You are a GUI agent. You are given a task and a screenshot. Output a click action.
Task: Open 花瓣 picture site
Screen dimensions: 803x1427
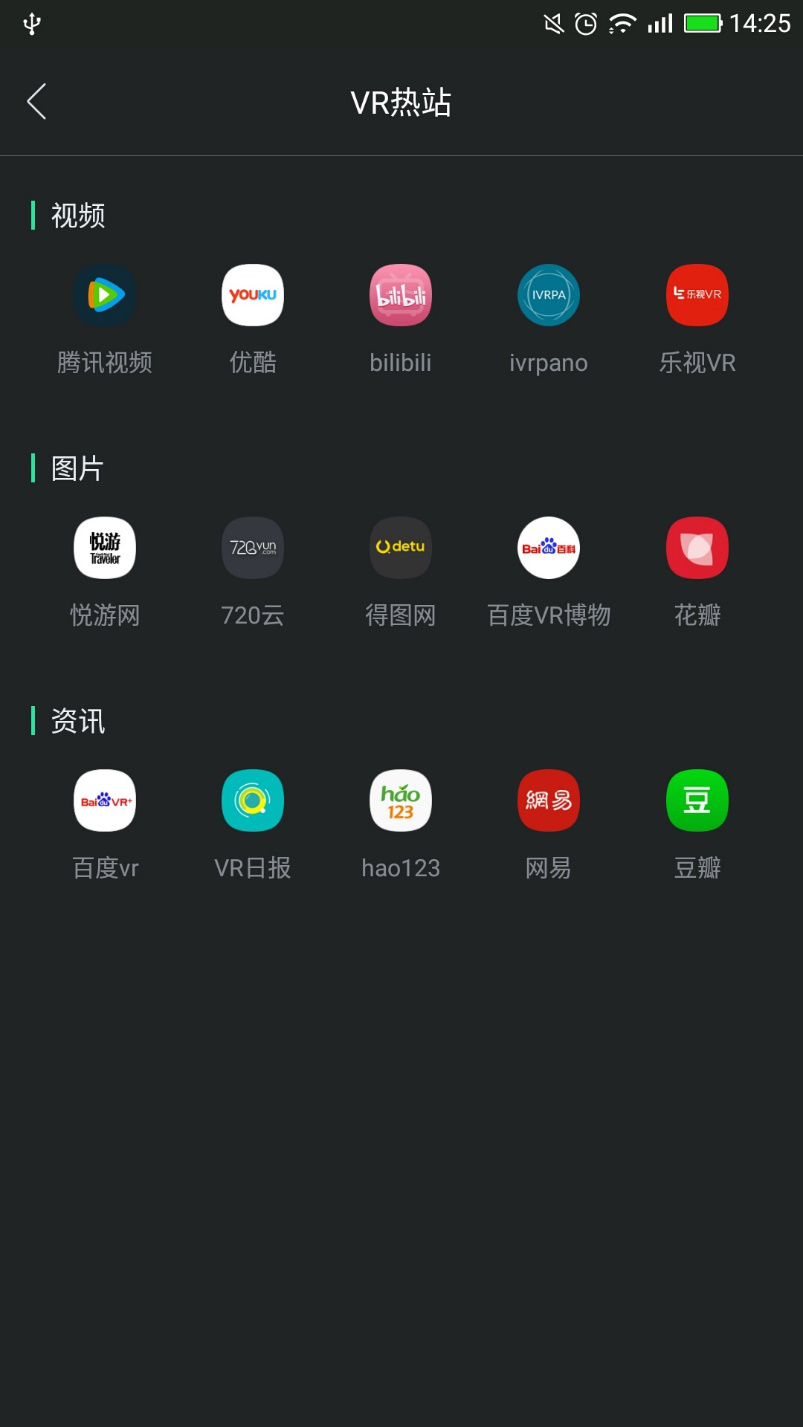click(x=697, y=548)
